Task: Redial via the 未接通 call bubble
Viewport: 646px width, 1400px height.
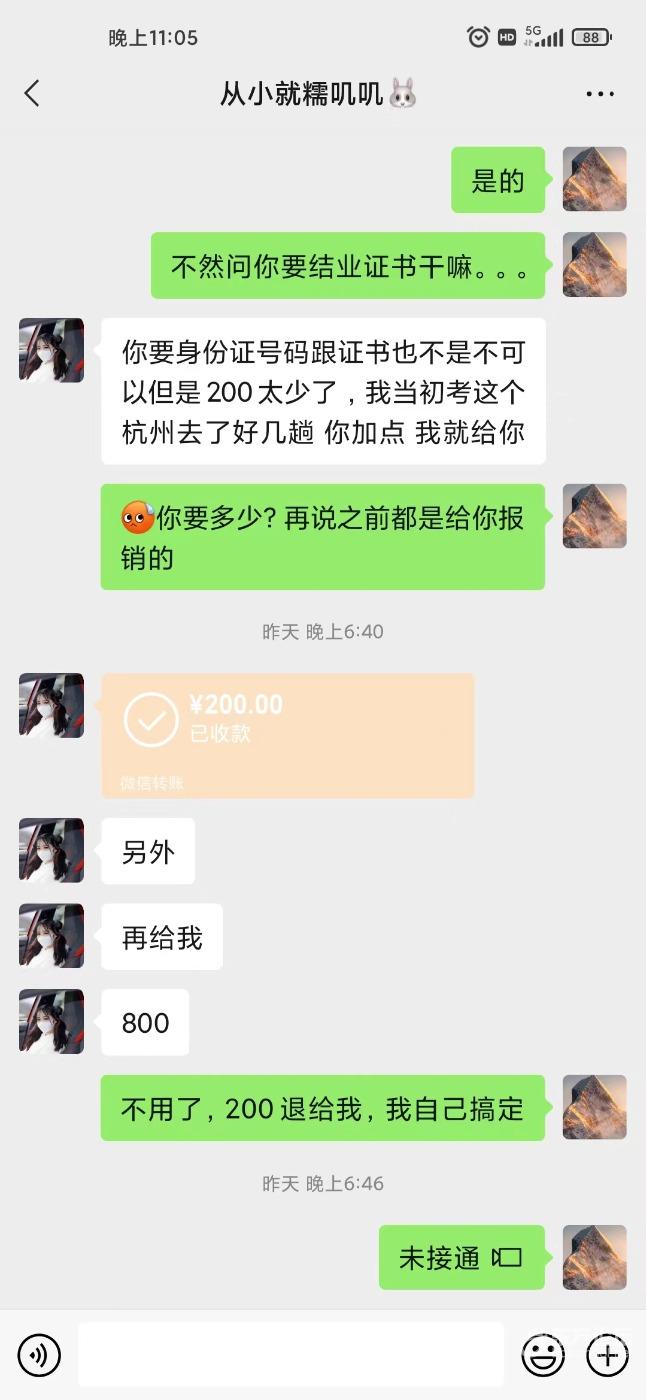Action: tap(461, 1258)
